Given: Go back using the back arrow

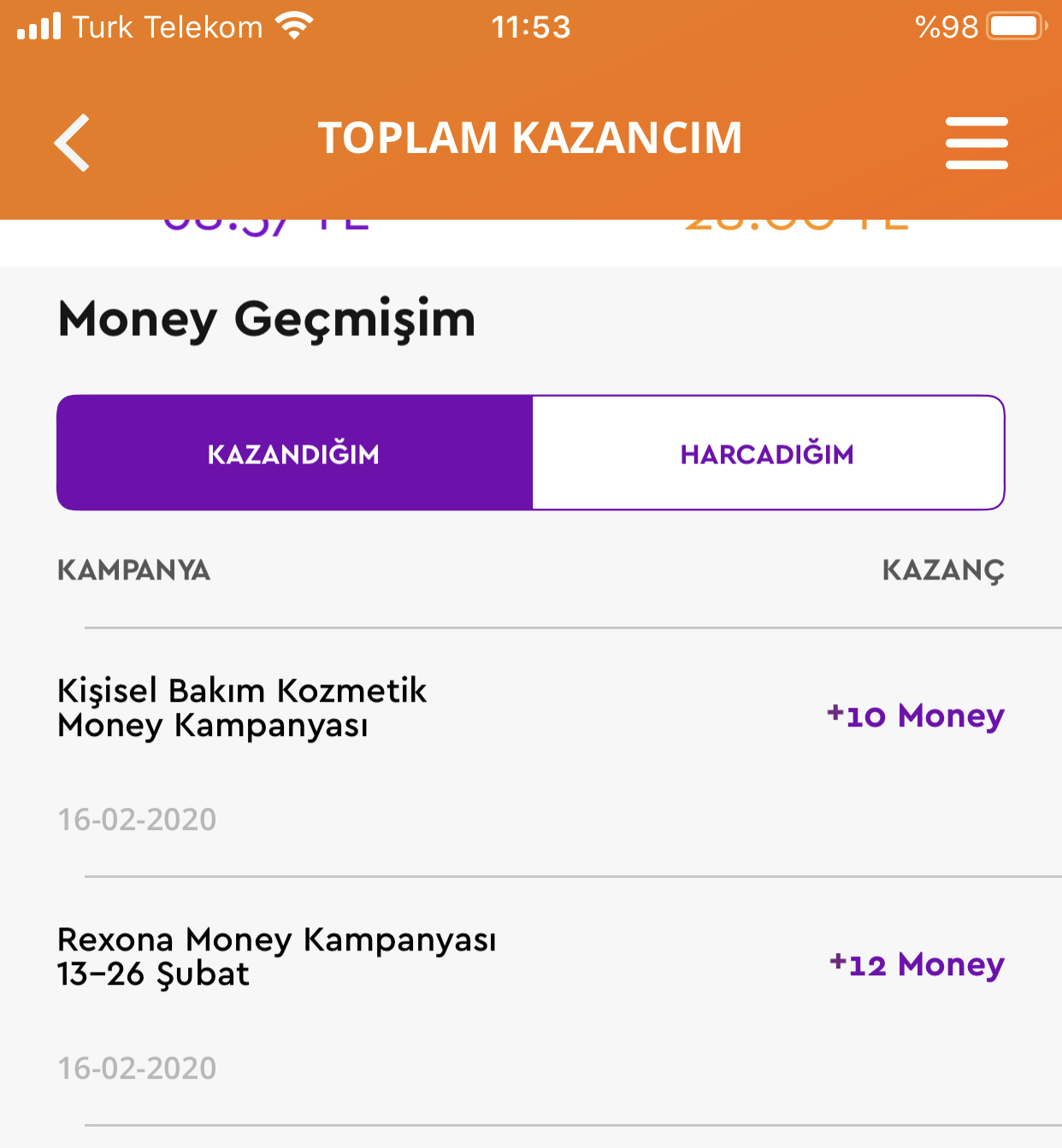Looking at the screenshot, I should pyautogui.click(x=73, y=142).
